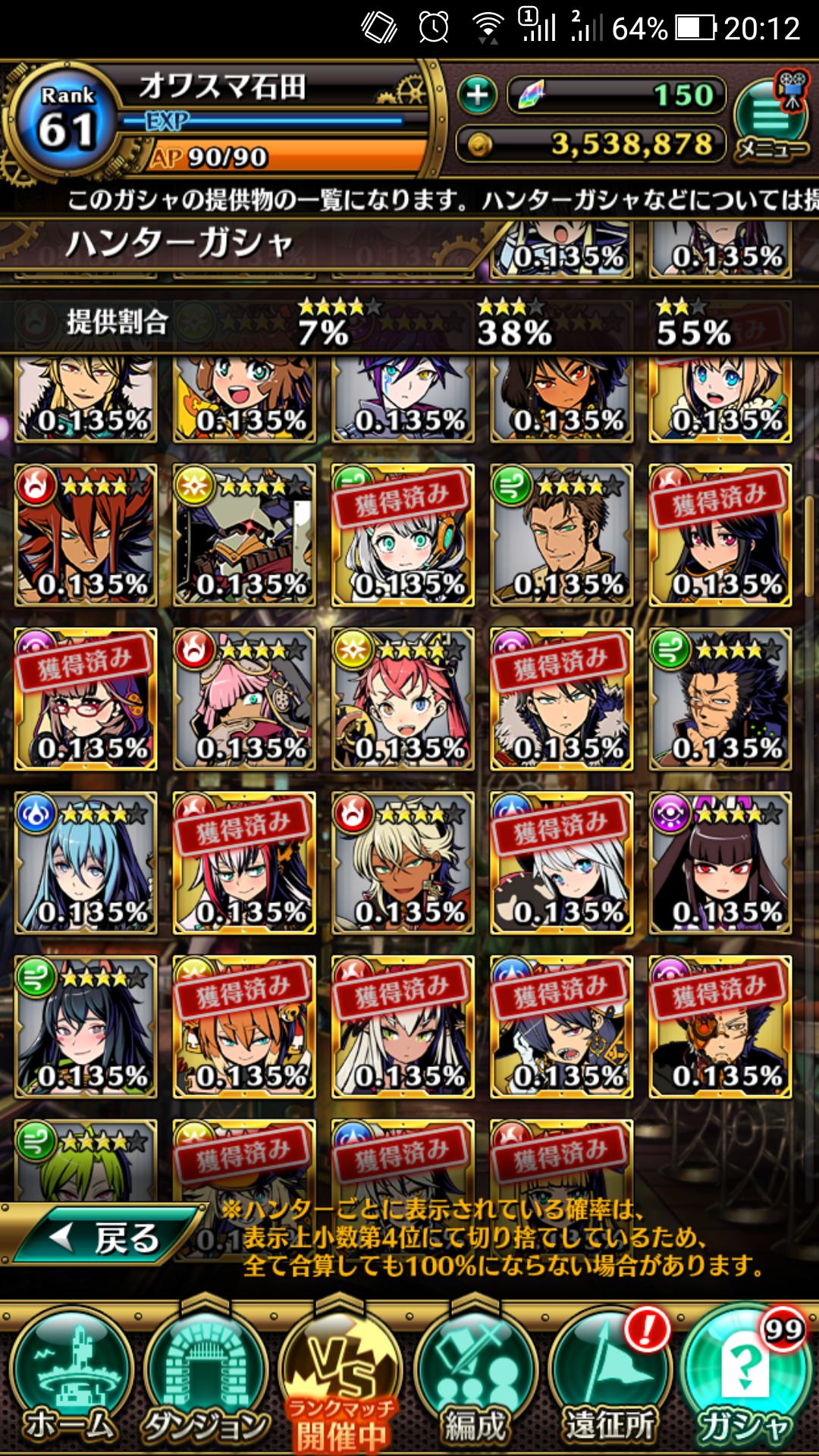Open the dark-skinned blonde fire hunter

tap(403, 863)
